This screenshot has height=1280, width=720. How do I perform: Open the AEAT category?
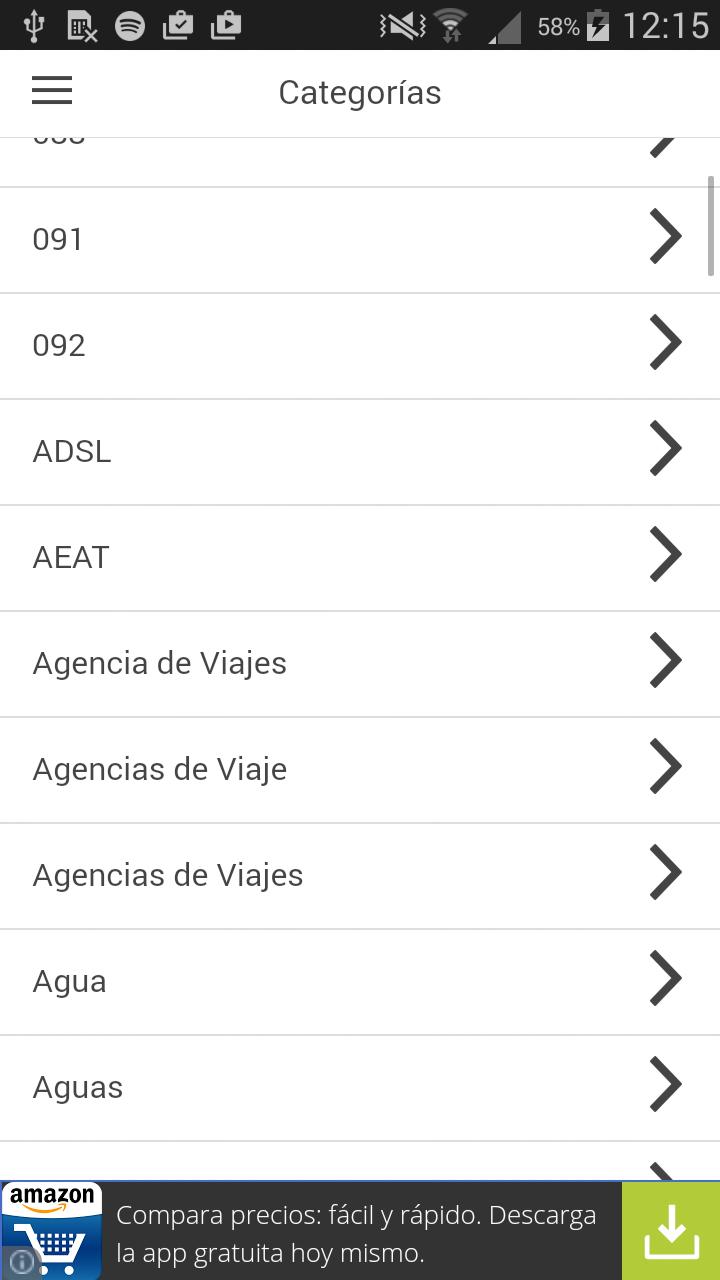[360, 557]
